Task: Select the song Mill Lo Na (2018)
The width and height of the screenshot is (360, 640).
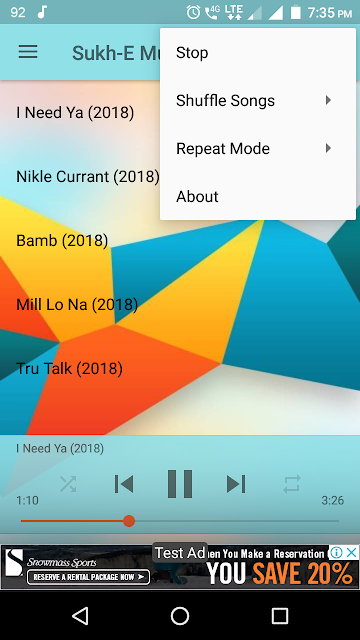Action: tap(77, 304)
